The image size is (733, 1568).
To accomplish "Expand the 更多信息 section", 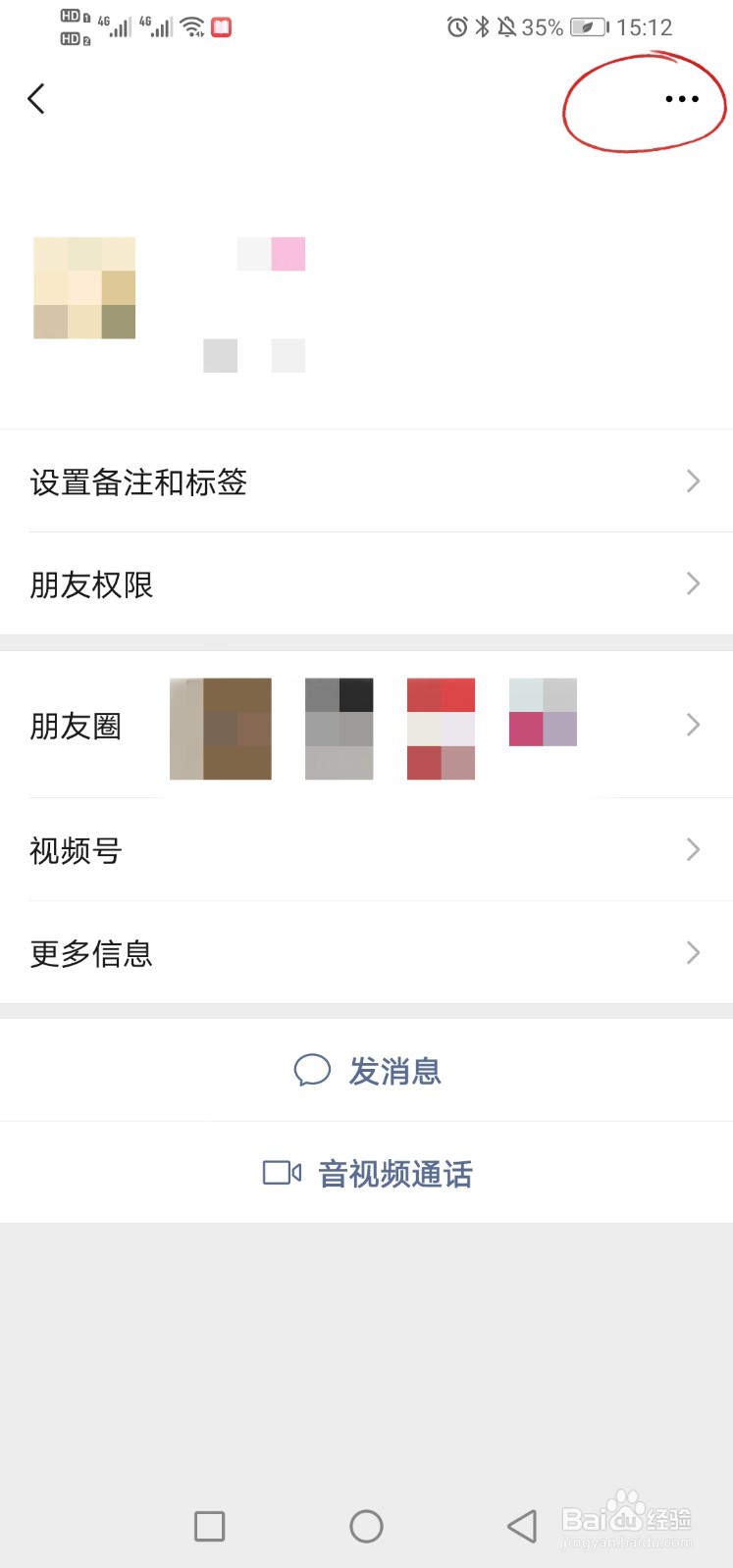I will [366, 952].
